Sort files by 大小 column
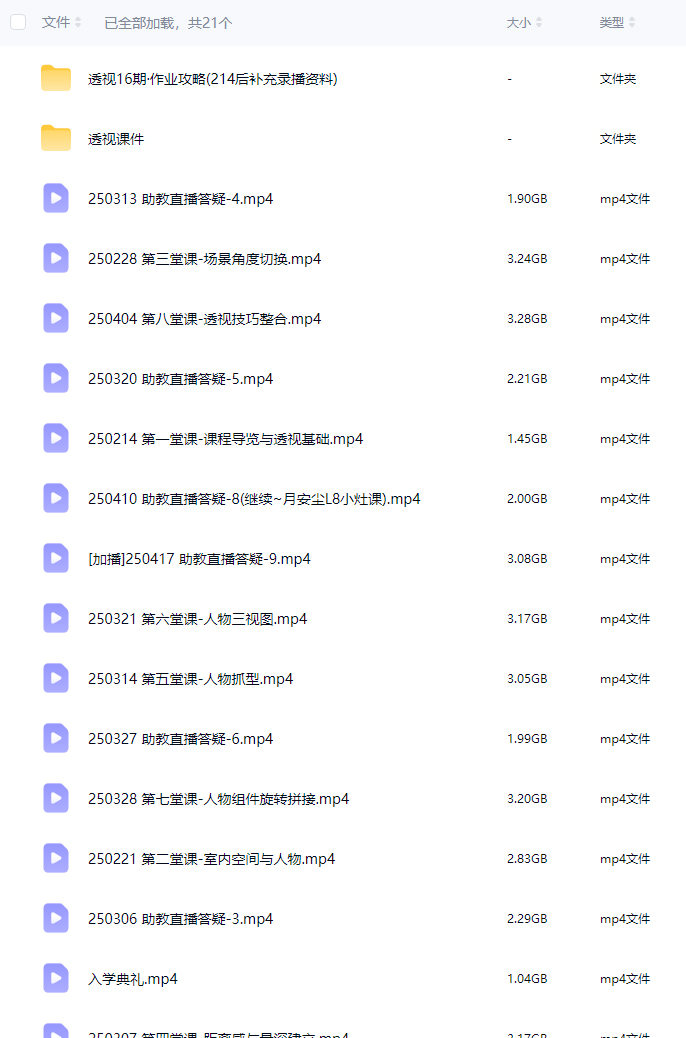Screen dimensions: 686x1038 [x=524, y=22]
